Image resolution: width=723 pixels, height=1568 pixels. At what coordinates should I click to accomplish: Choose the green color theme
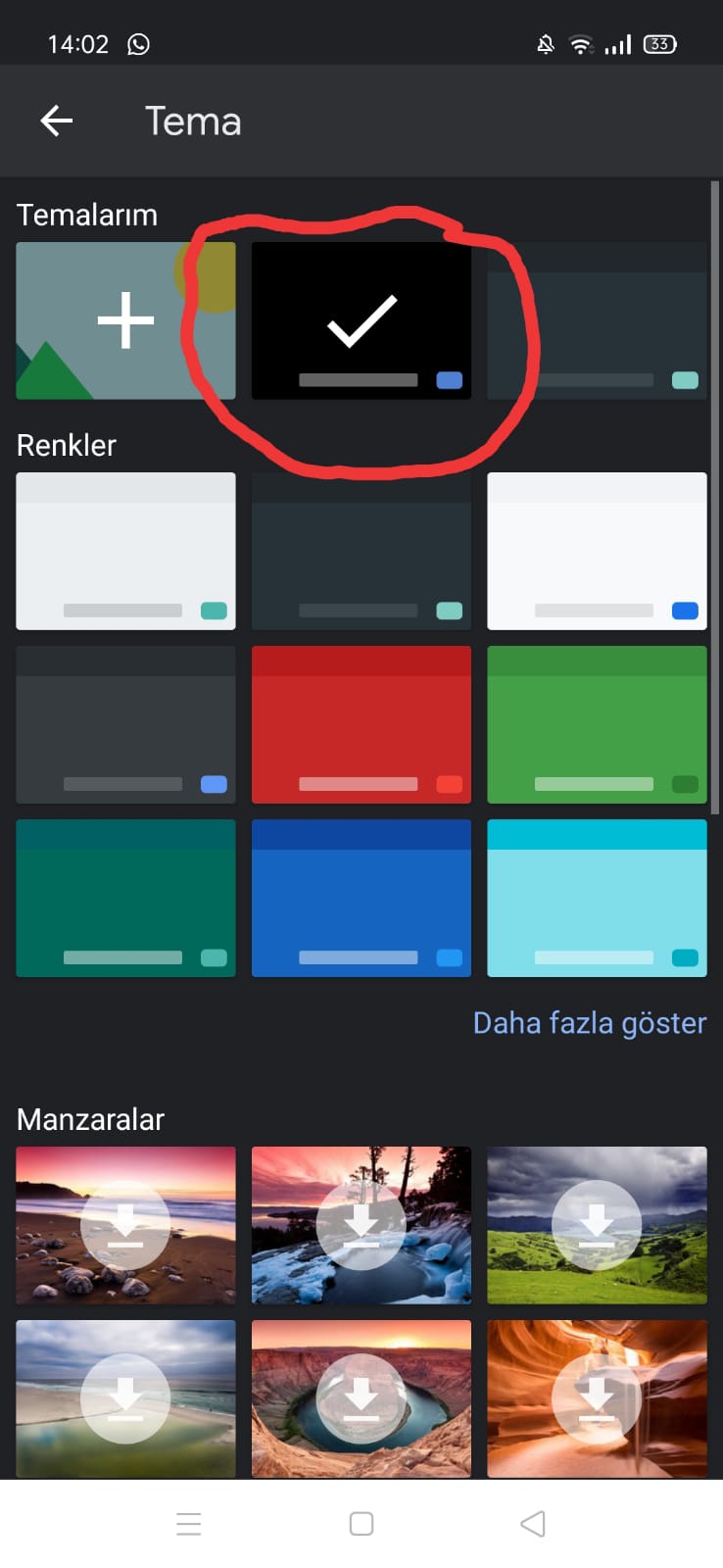point(597,724)
